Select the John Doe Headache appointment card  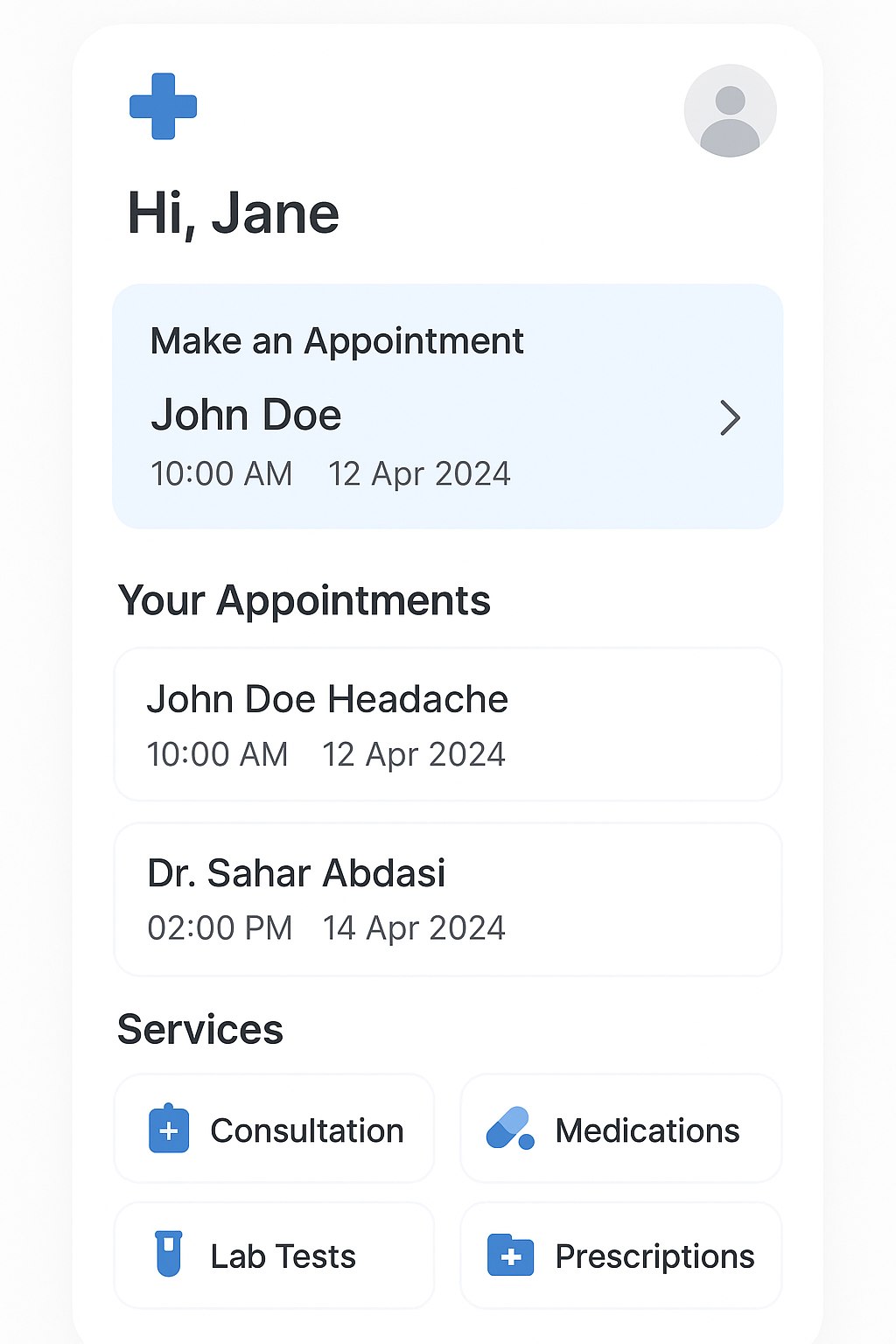(448, 724)
